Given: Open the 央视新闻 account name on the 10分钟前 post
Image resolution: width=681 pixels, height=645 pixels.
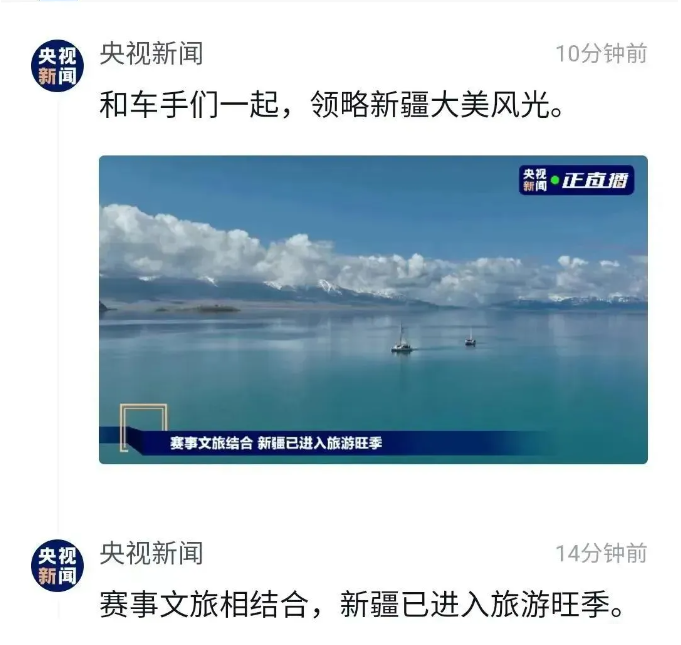Looking at the screenshot, I should point(151,53).
